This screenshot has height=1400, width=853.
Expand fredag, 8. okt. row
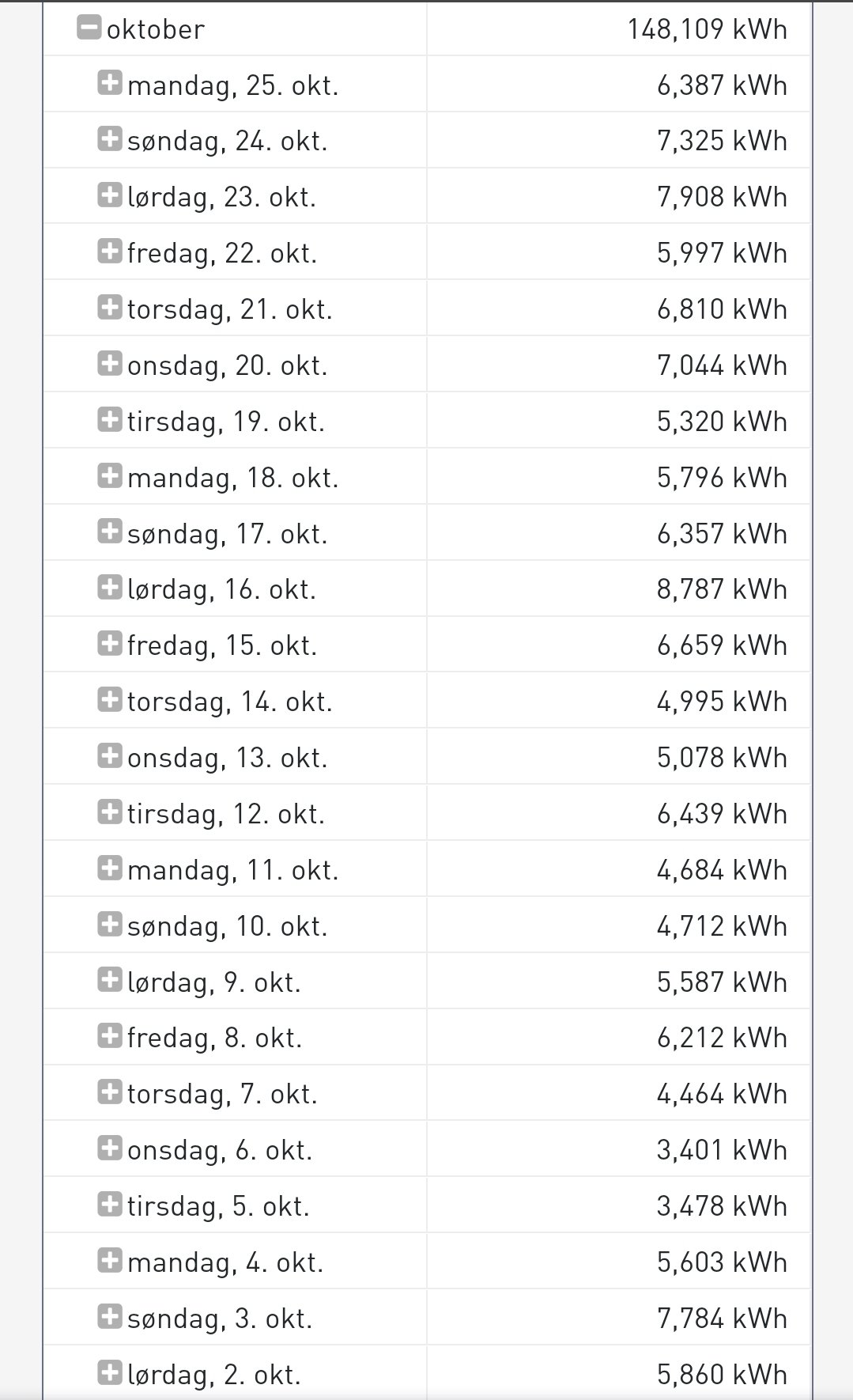pos(110,1036)
